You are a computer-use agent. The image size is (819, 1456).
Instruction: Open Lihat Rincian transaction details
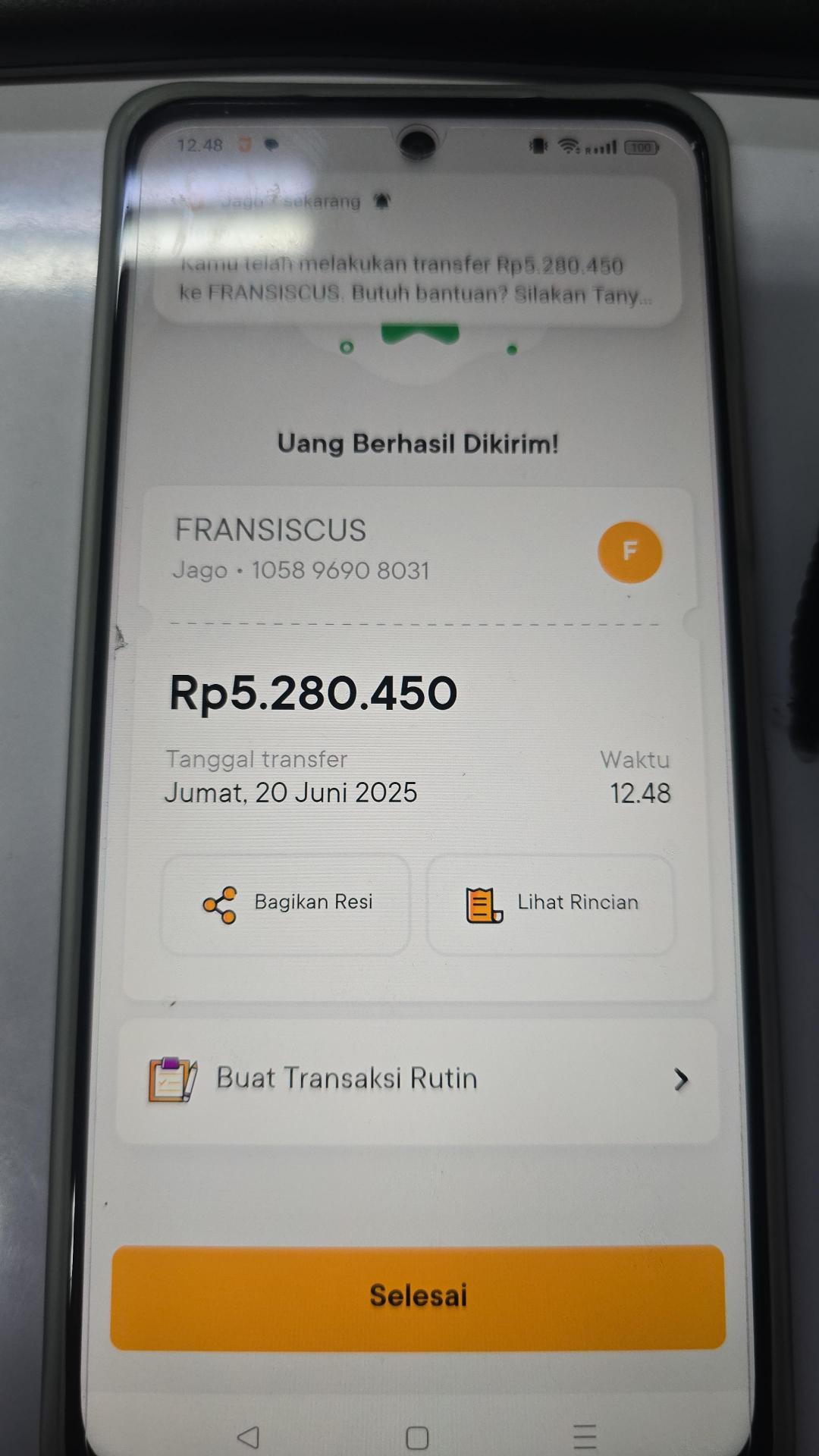[551, 904]
